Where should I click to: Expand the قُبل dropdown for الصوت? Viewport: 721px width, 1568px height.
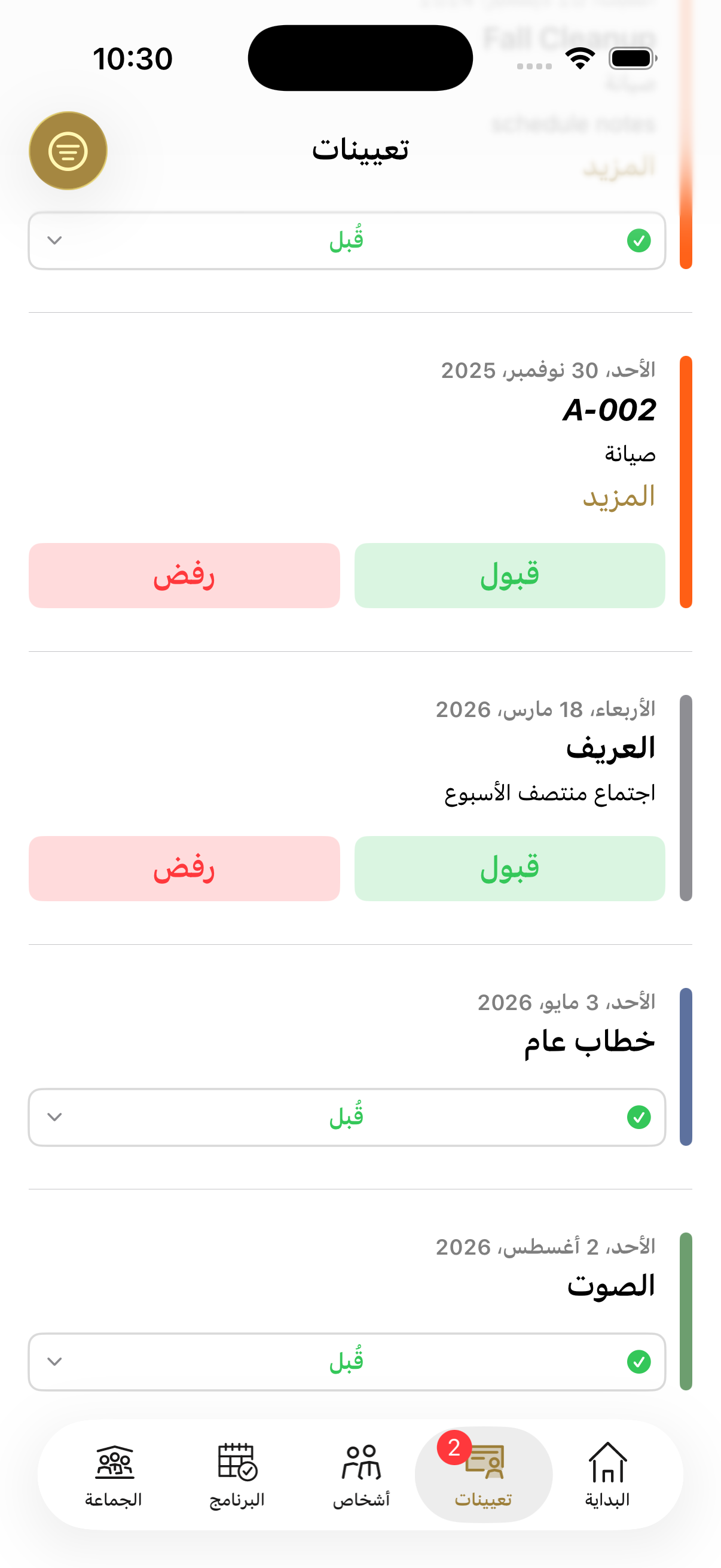point(54,1362)
